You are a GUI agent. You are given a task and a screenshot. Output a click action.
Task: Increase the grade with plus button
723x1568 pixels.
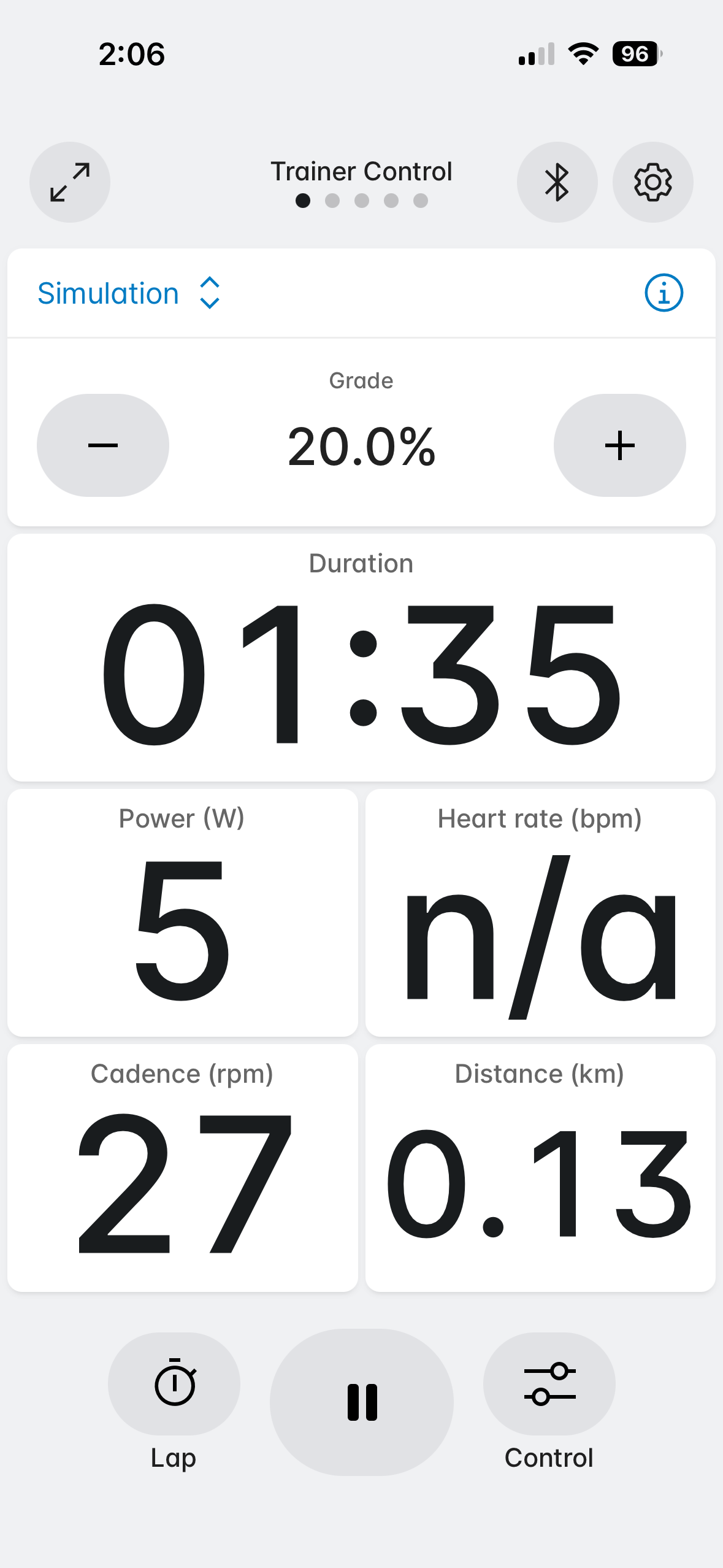(619, 445)
